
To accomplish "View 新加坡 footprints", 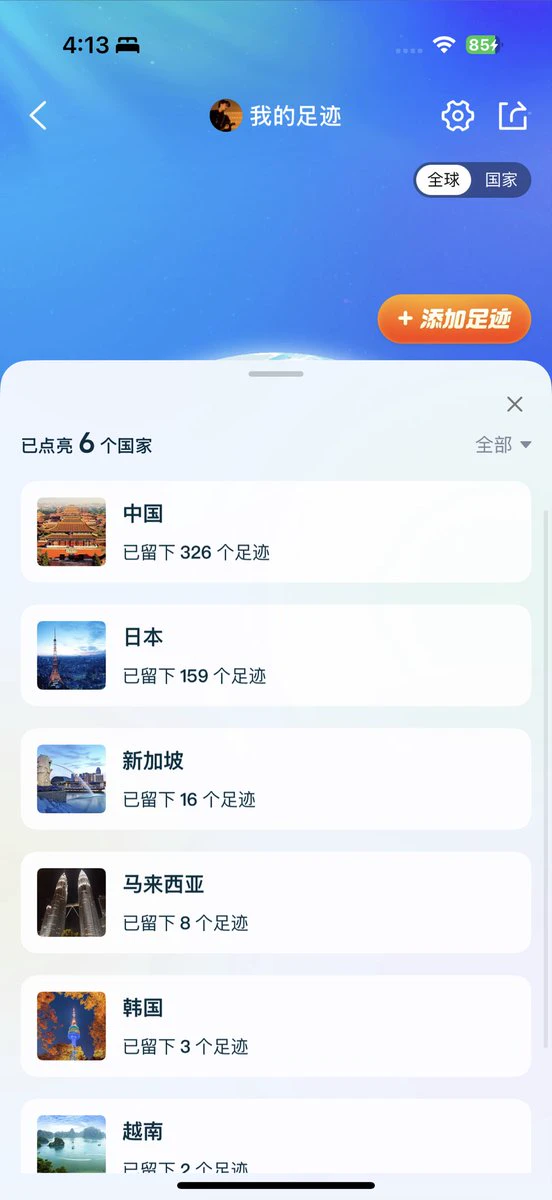I will pos(276,779).
